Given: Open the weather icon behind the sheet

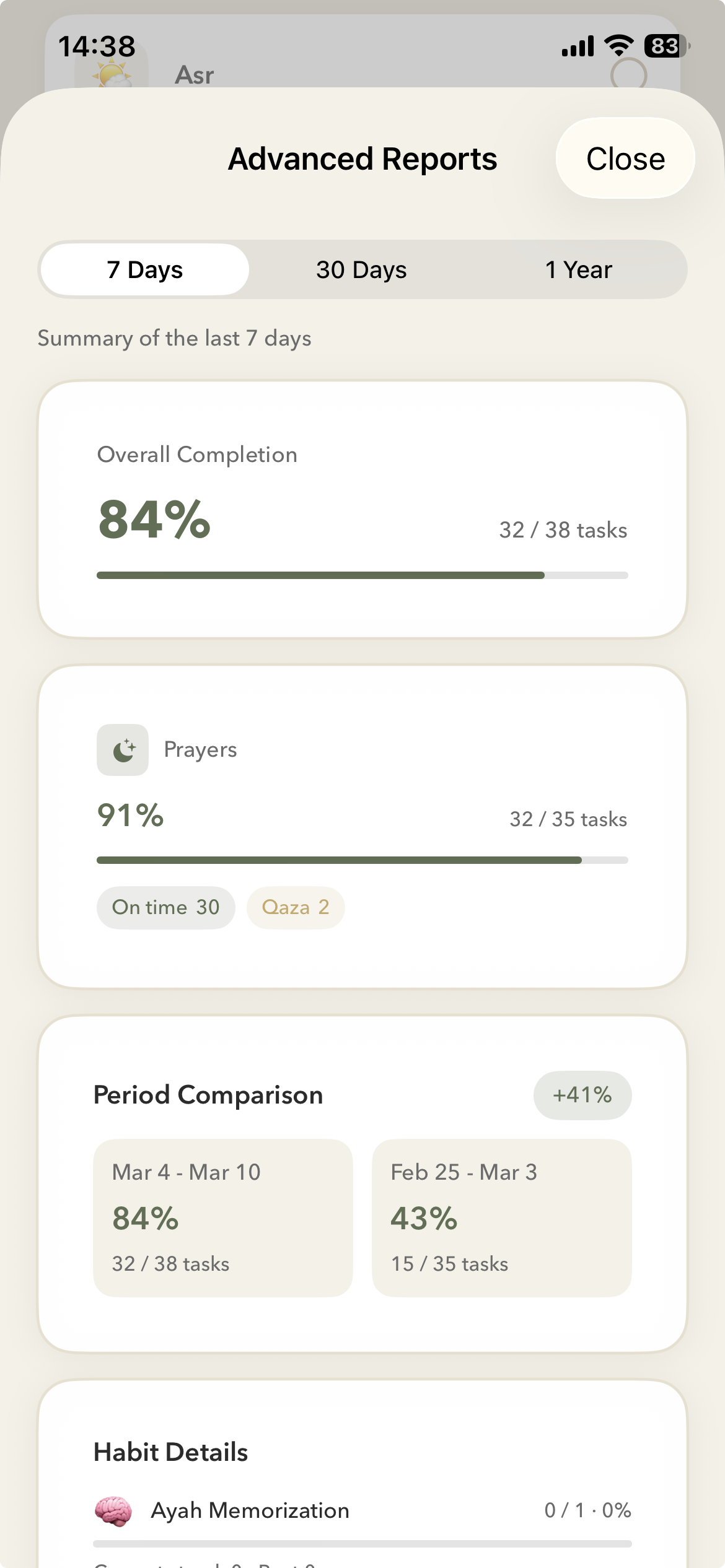Looking at the screenshot, I should (112, 73).
